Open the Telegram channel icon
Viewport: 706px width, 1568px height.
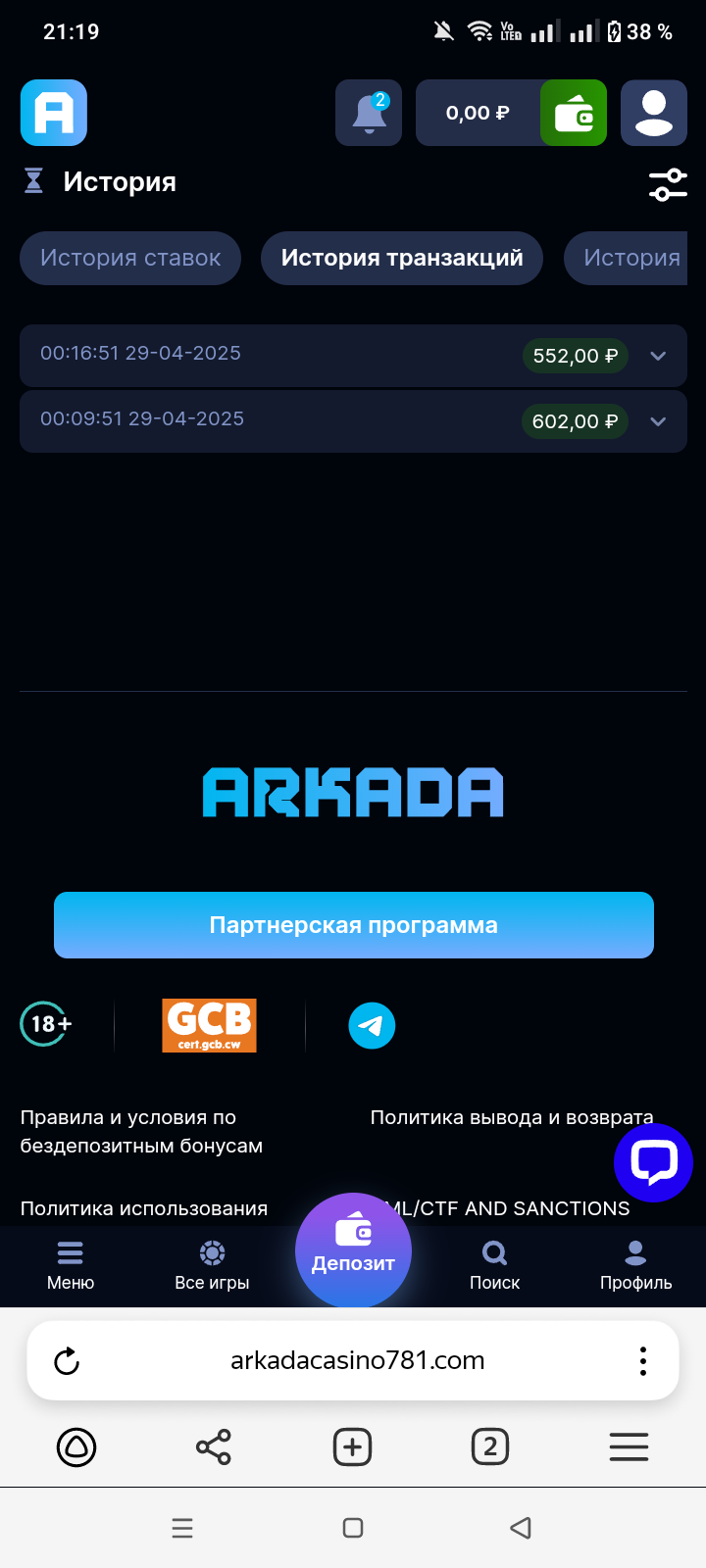(372, 1026)
